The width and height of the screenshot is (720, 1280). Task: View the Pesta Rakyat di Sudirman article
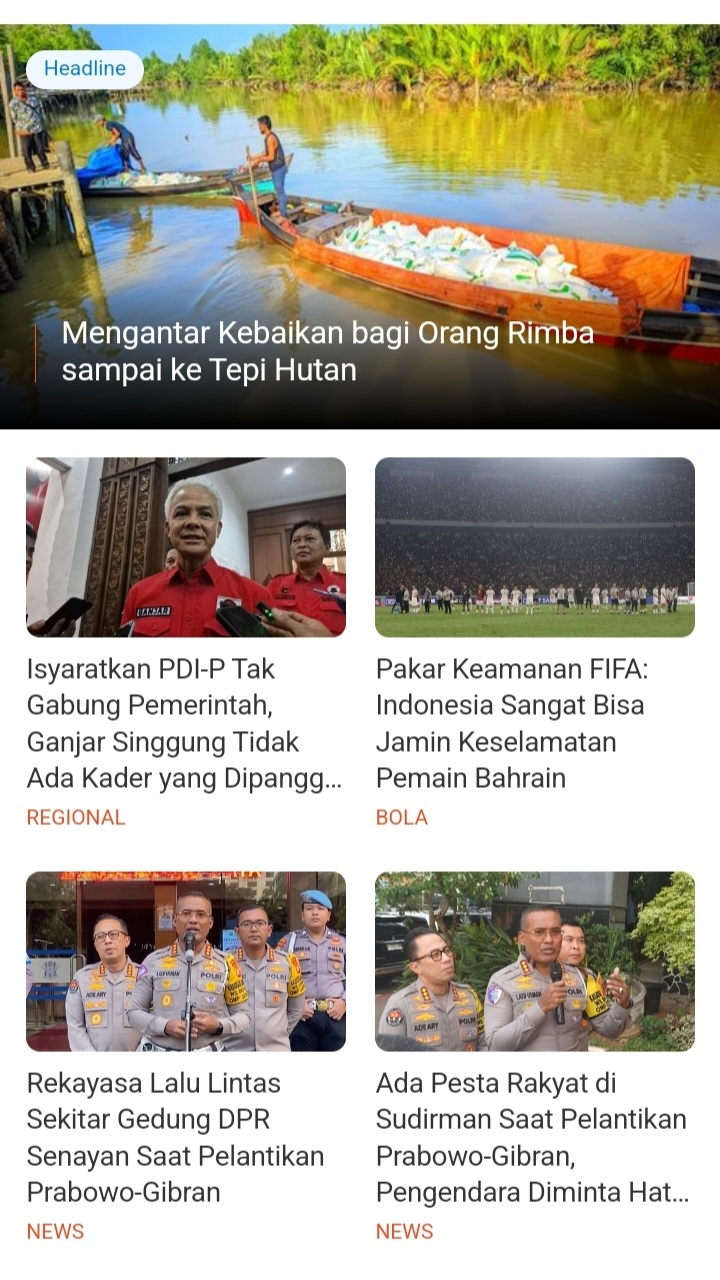(532, 1137)
